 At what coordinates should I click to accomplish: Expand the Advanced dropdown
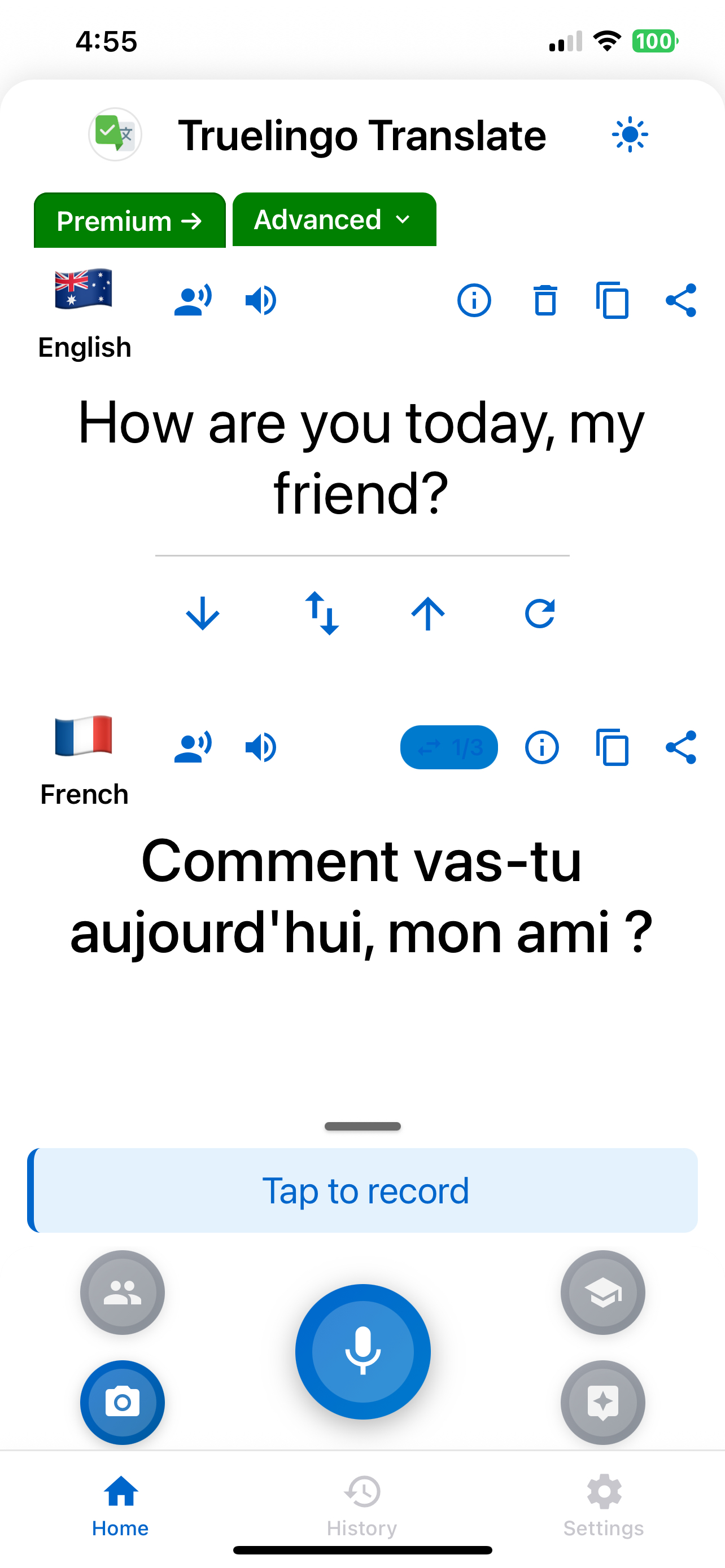(x=334, y=220)
